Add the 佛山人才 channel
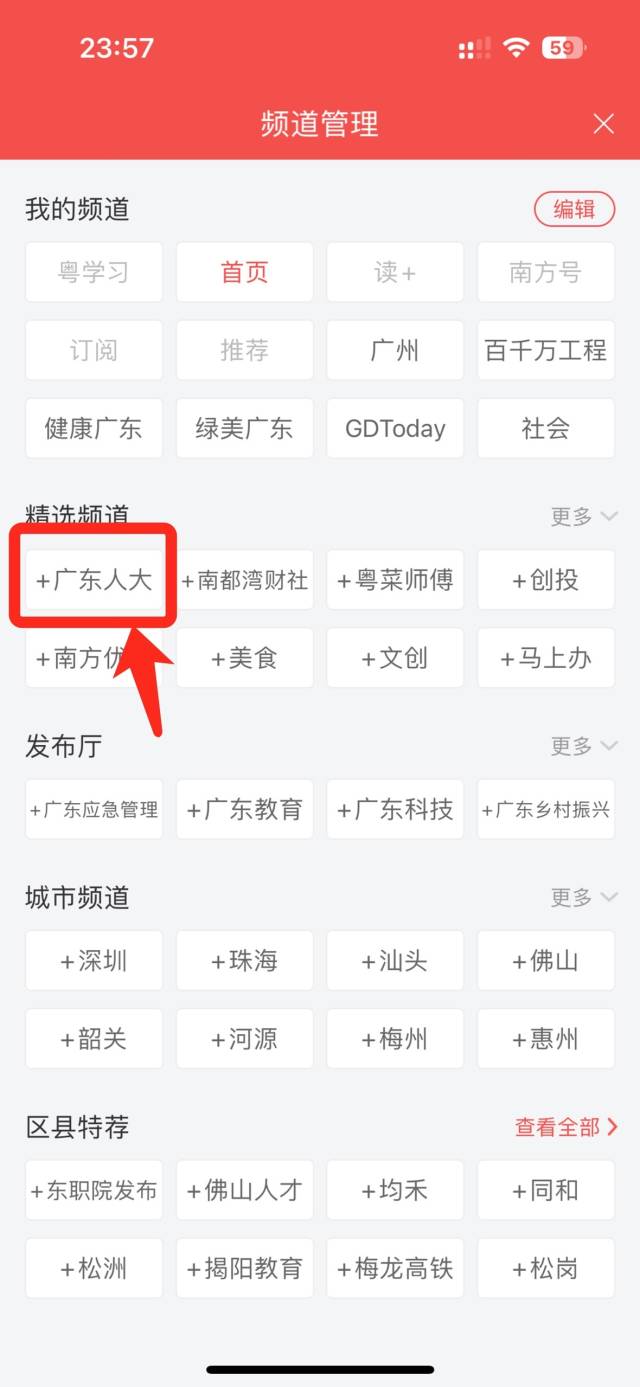This screenshot has height=1387, width=640. point(245,1191)
